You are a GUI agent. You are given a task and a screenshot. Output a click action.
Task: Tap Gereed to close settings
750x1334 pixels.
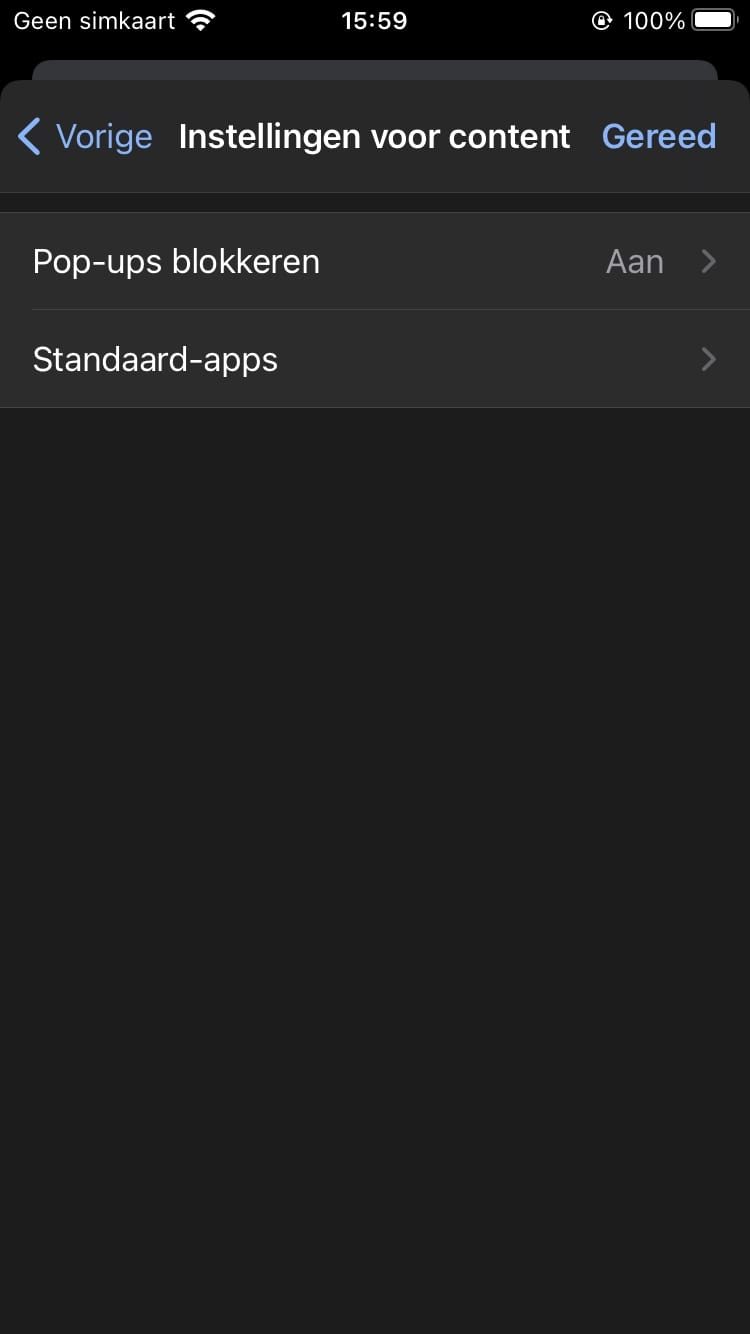pos(659,136)
